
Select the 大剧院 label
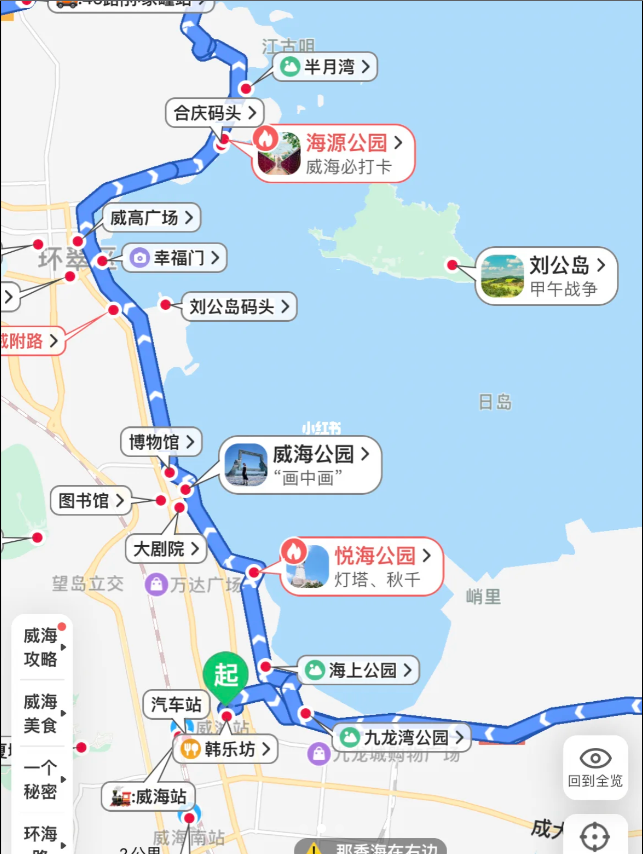[x=166, y=548]
